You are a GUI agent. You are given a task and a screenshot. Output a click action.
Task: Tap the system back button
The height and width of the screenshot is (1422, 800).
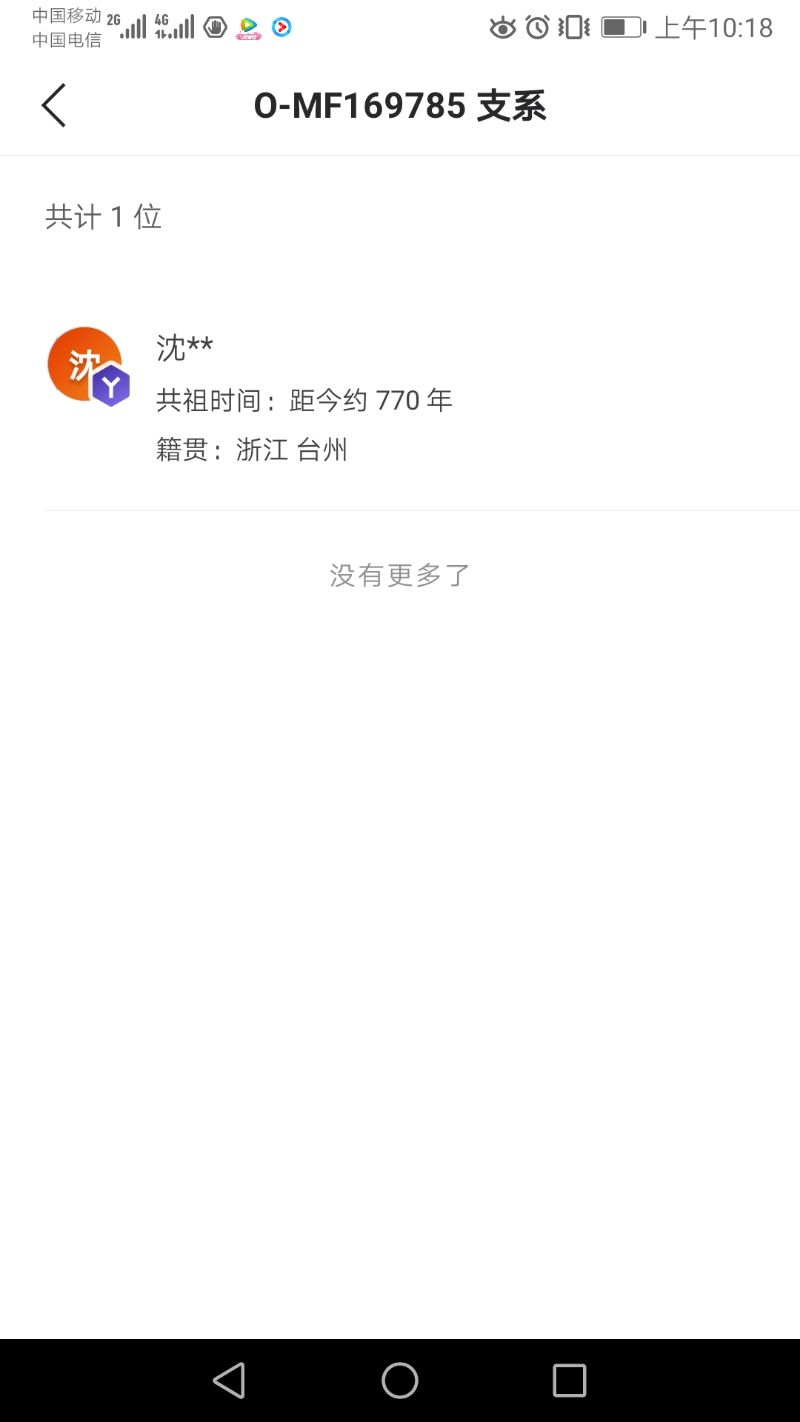[229, 1381]
